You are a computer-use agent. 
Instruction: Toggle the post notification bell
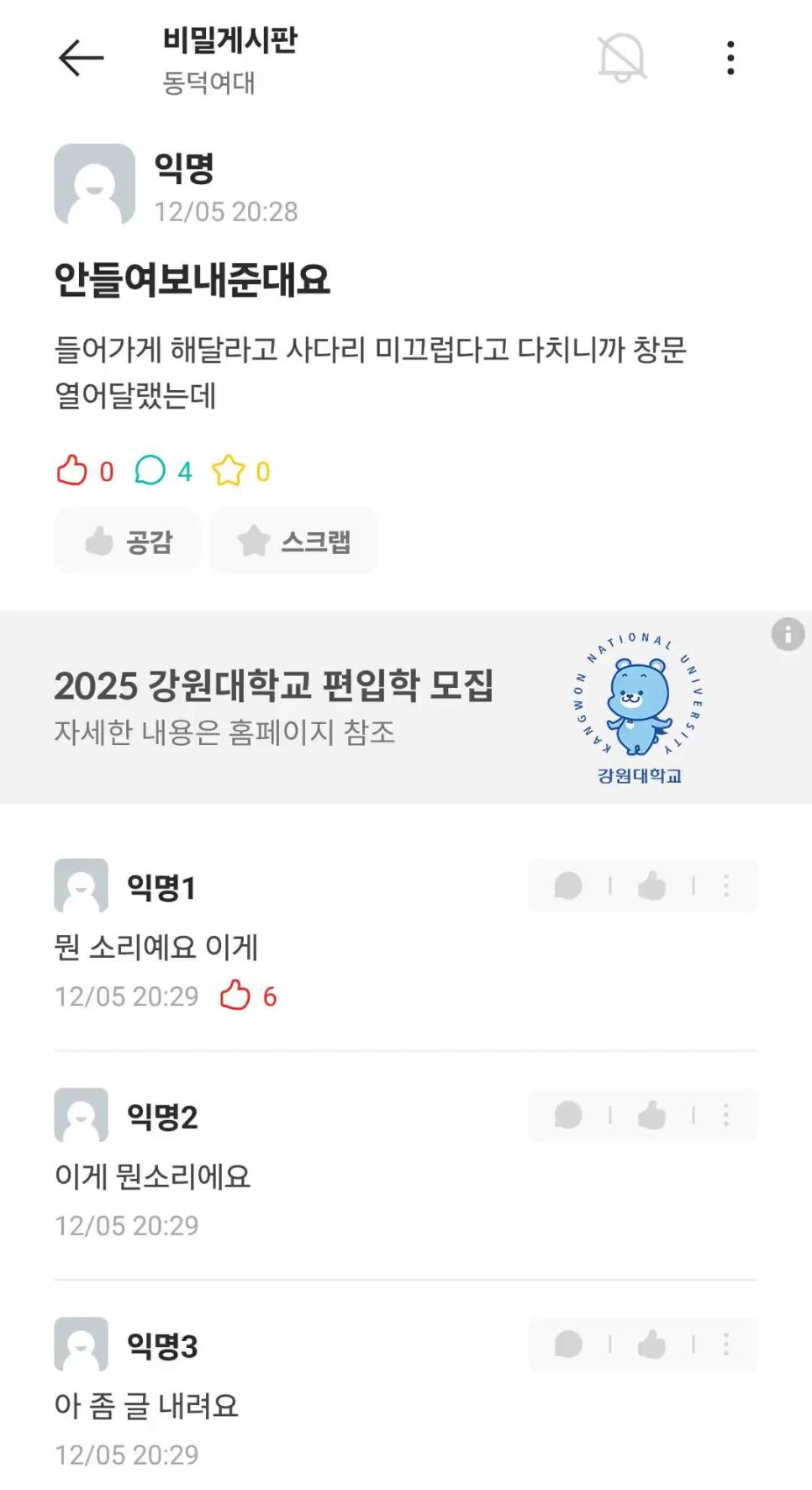pos(621,58)
